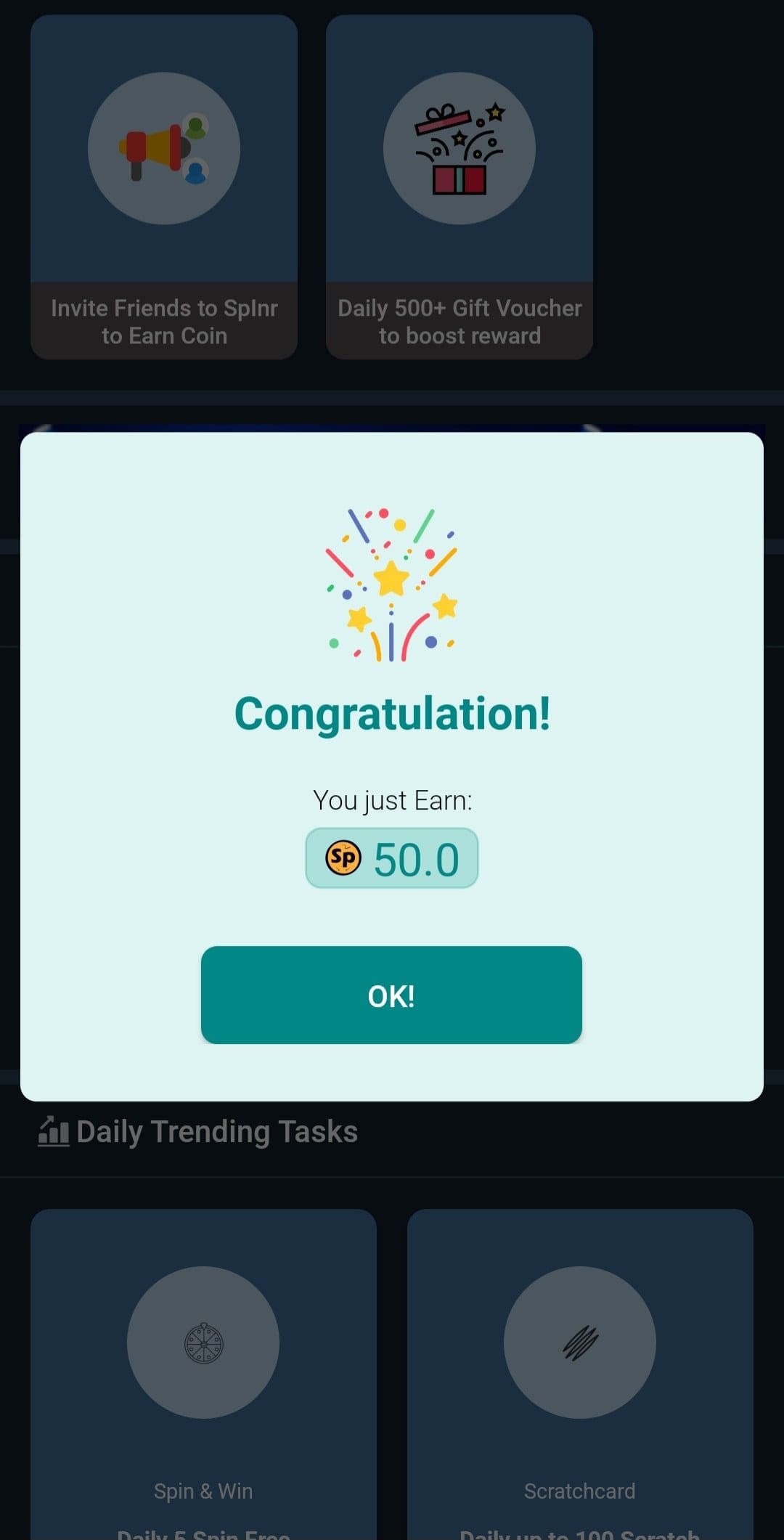Open the Daily 500+ Gift Voucher card
This screenshot has height=1540, width=784.
pos(460,187)
